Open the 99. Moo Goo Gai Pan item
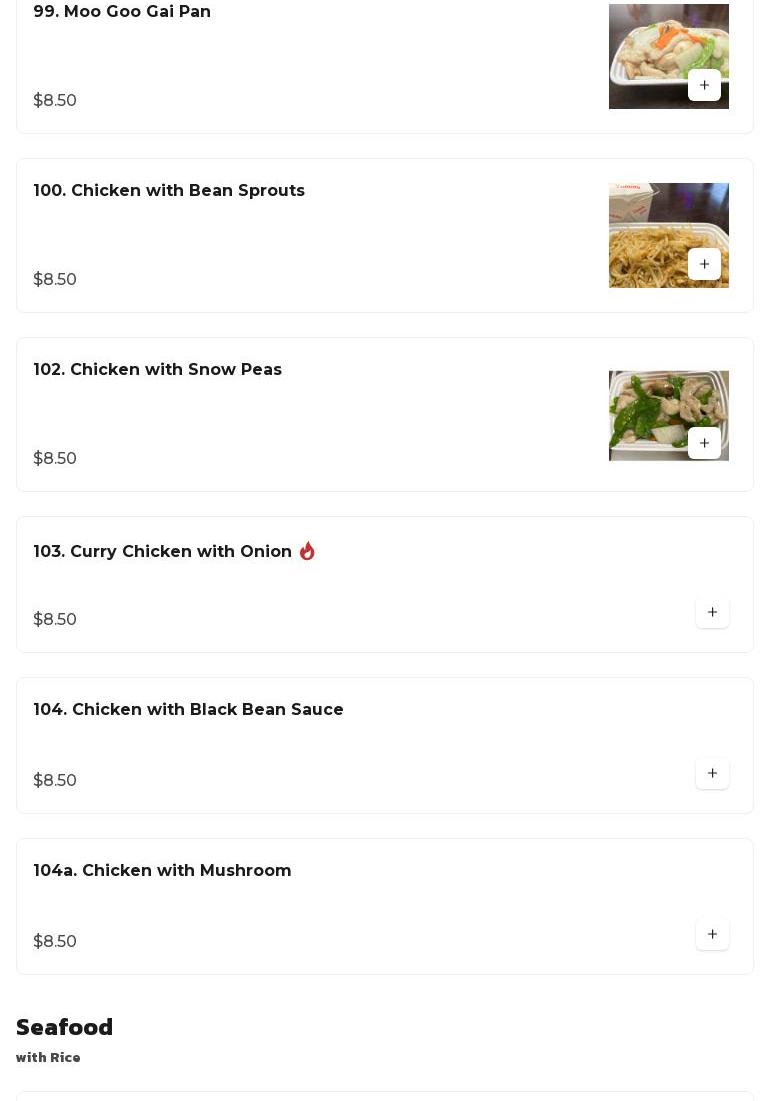 coord(122,12)
